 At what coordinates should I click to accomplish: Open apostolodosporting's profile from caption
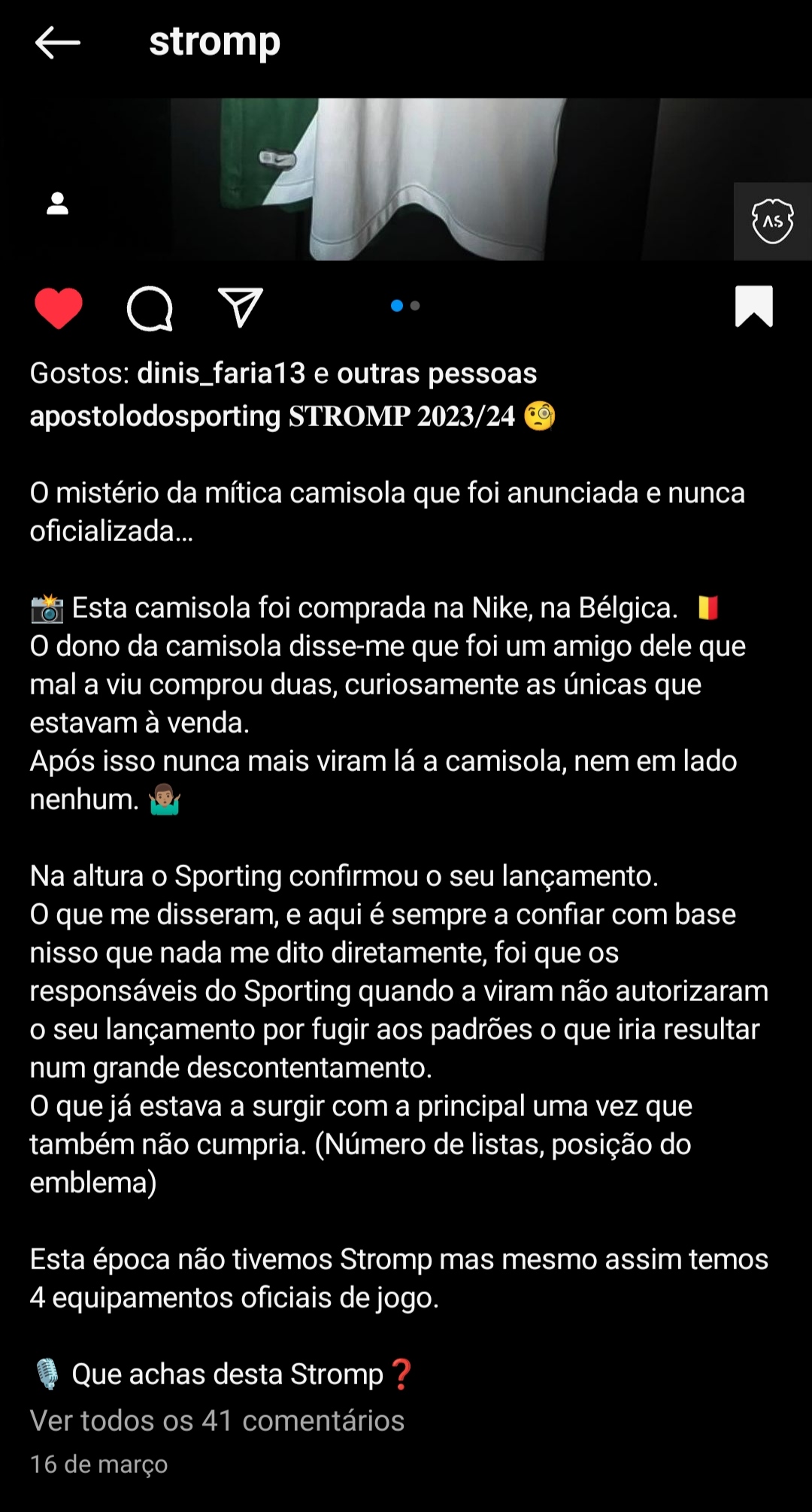pyautogui.click(x=154, y=416)
